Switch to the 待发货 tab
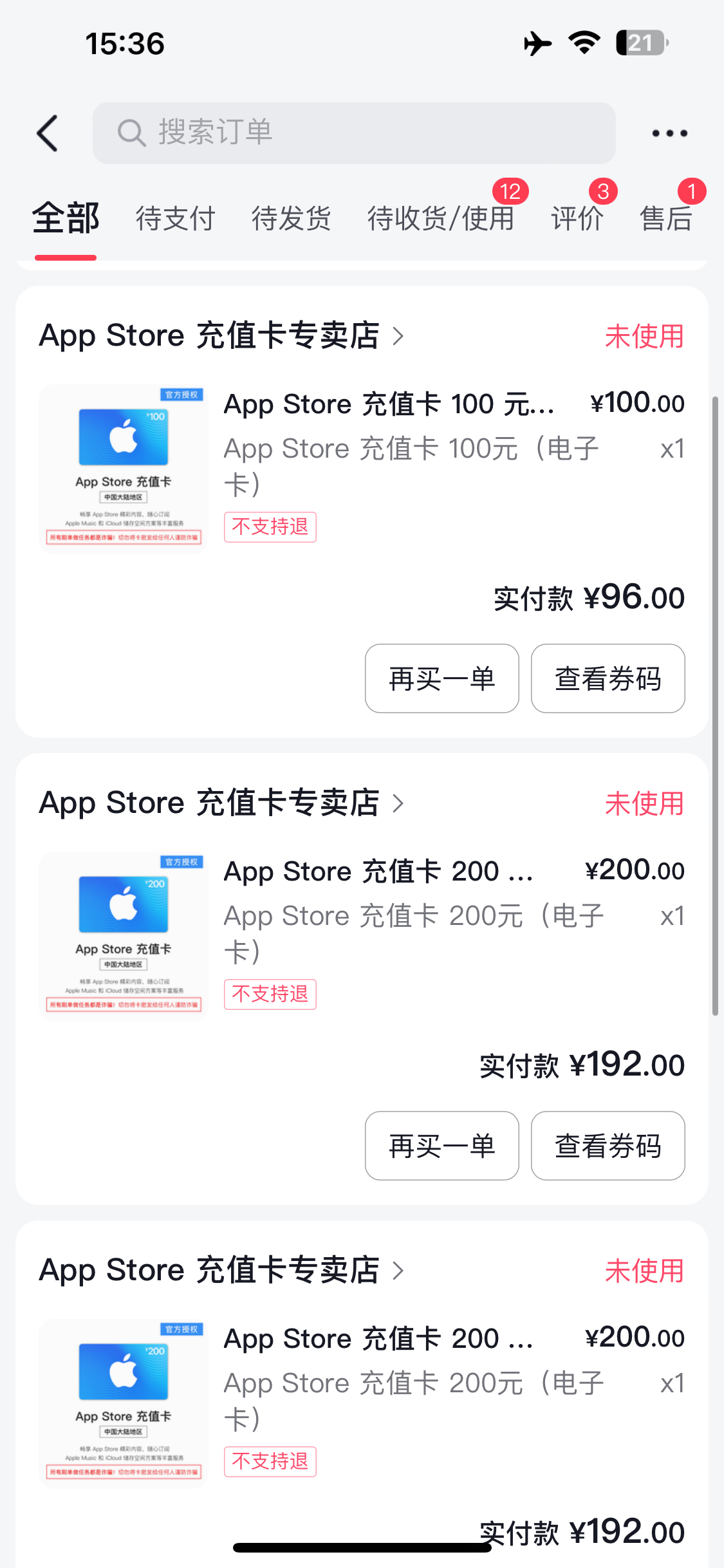724x1568 pixels. pyautogui.click(x=291, y=218)
